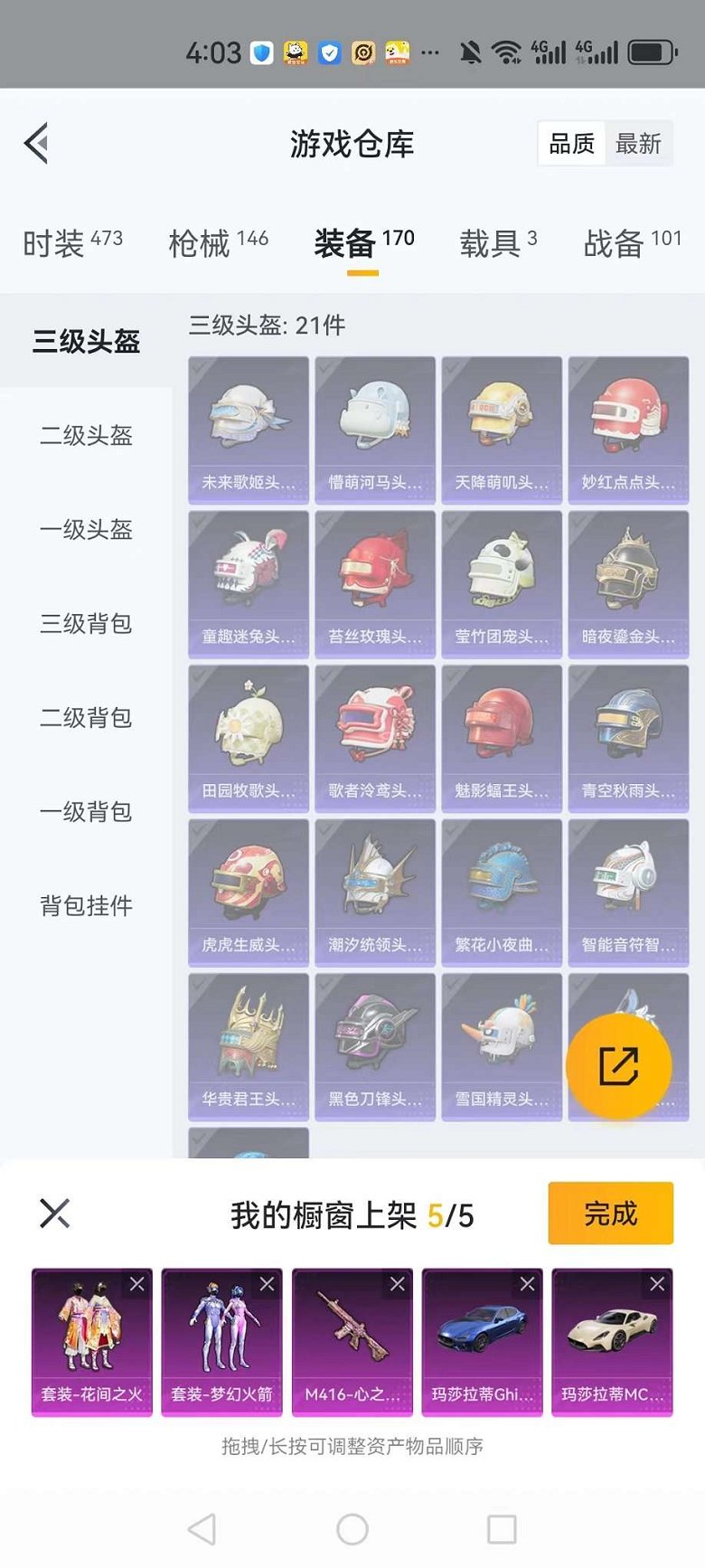The image size is (705, 1568).
Task: Open the 战备 tab
Action: [x=632, y=242]
